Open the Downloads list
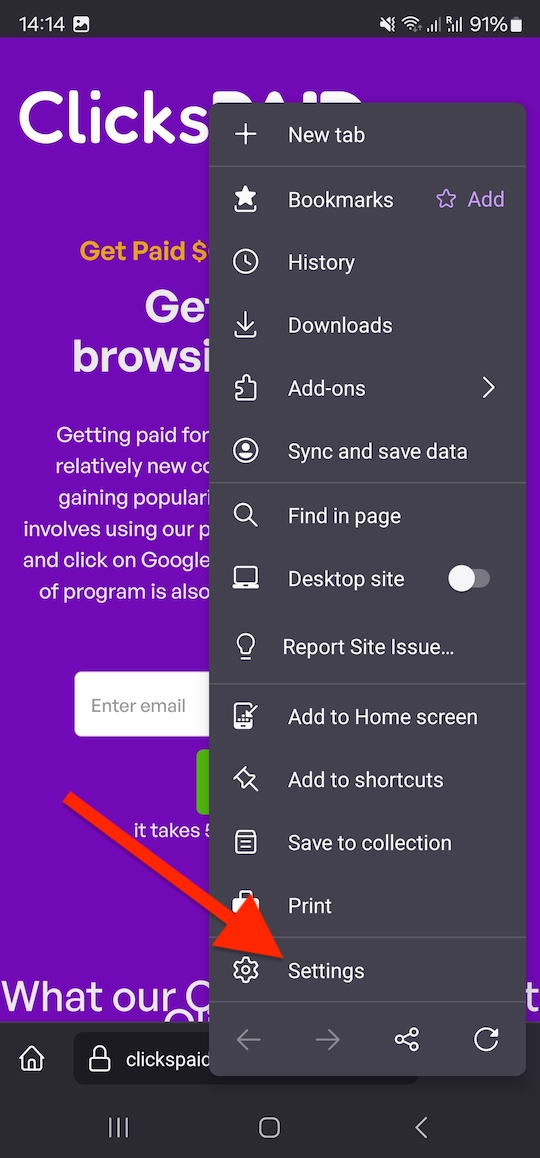 [x=367, y=325]
